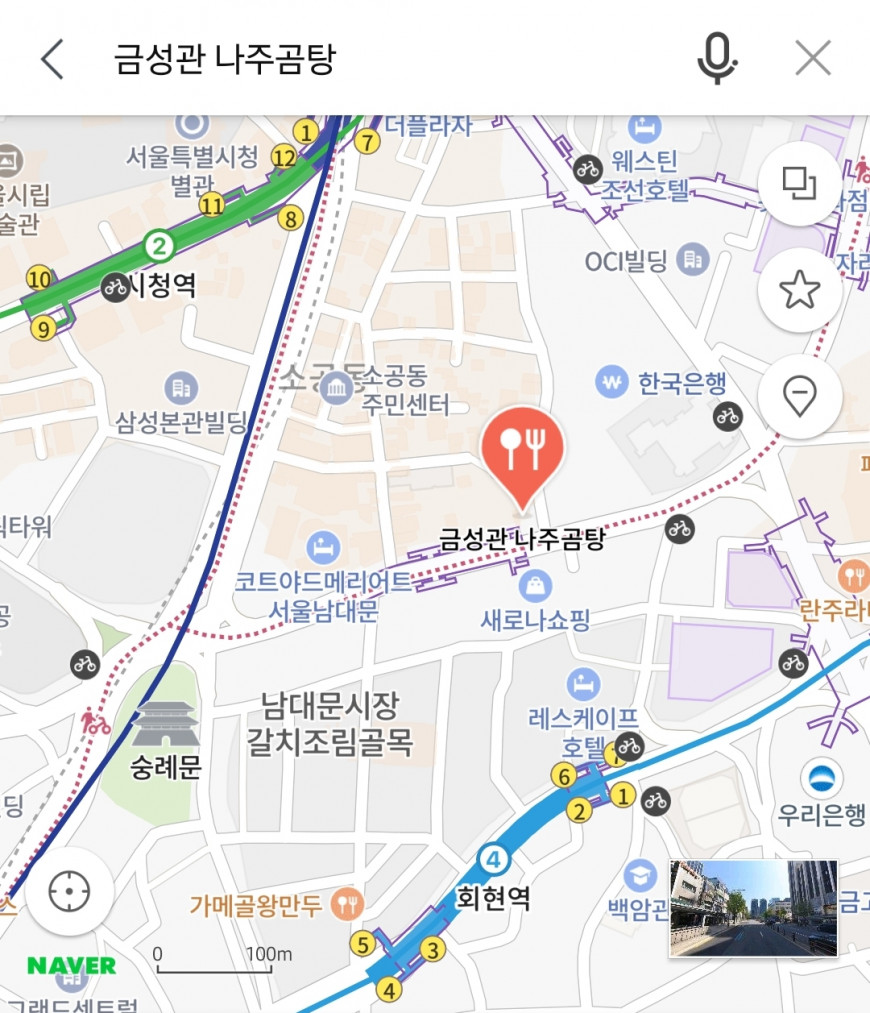Select the 우리은행 bank marker
This screenshot has height=1013, width=870.
pyautogui.click(x=822, y=778)
